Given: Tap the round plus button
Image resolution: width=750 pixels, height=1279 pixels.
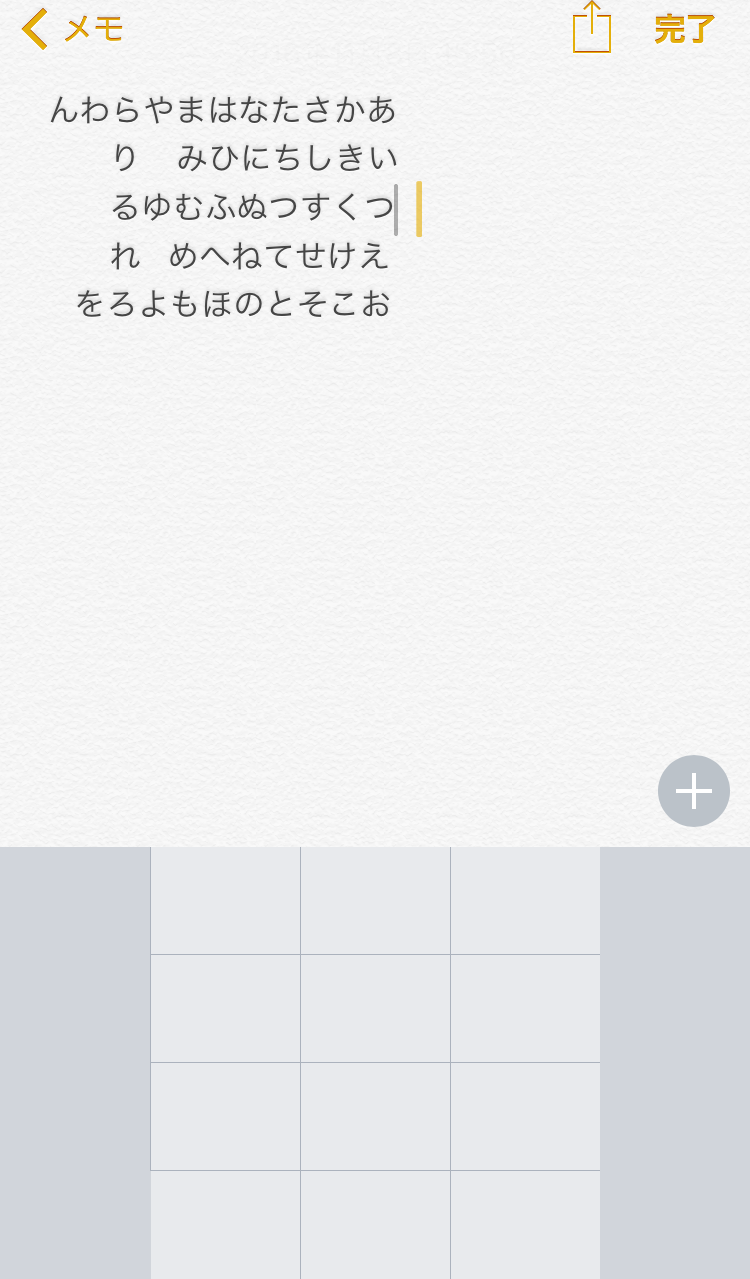Looking at the screenshot, I should (694, 791).
